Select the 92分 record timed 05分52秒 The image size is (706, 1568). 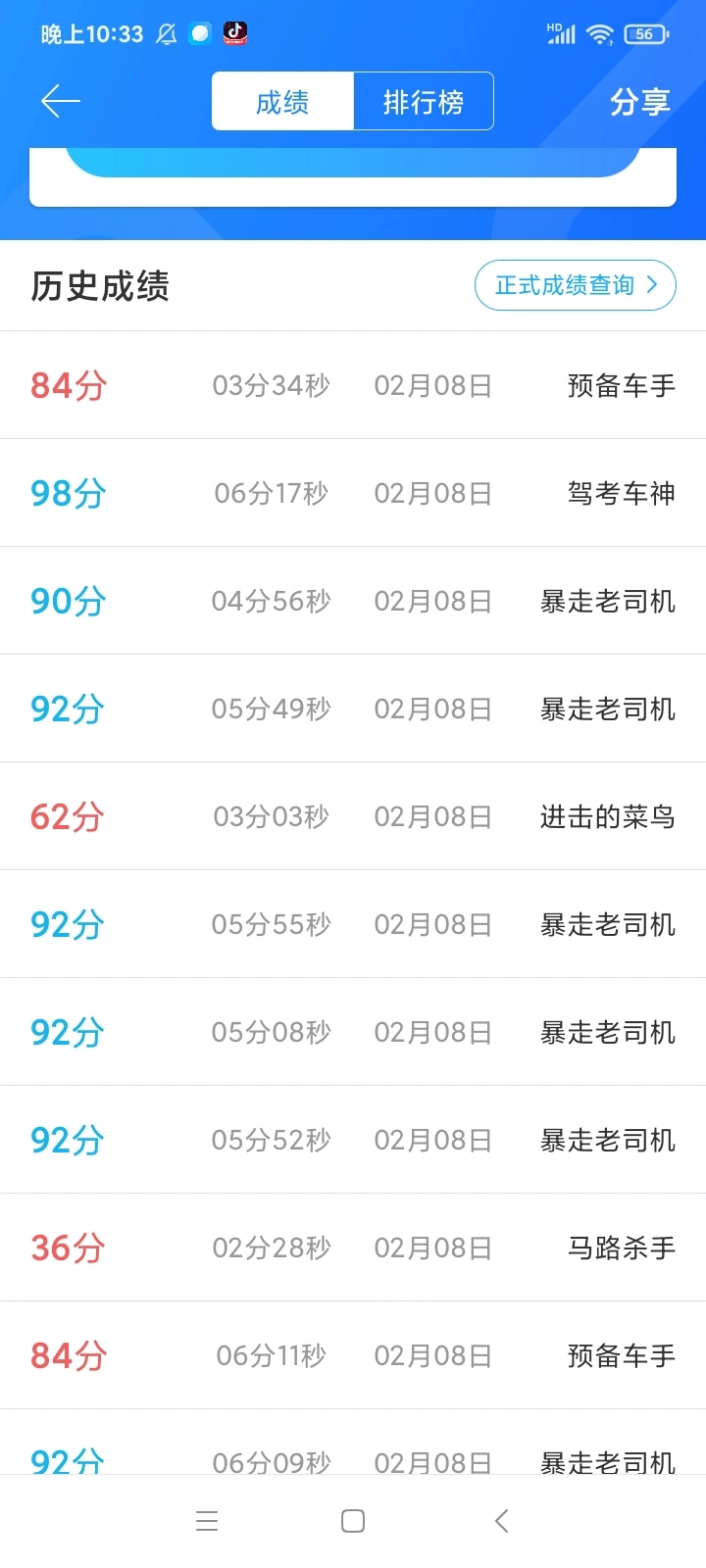(353, 1140)
